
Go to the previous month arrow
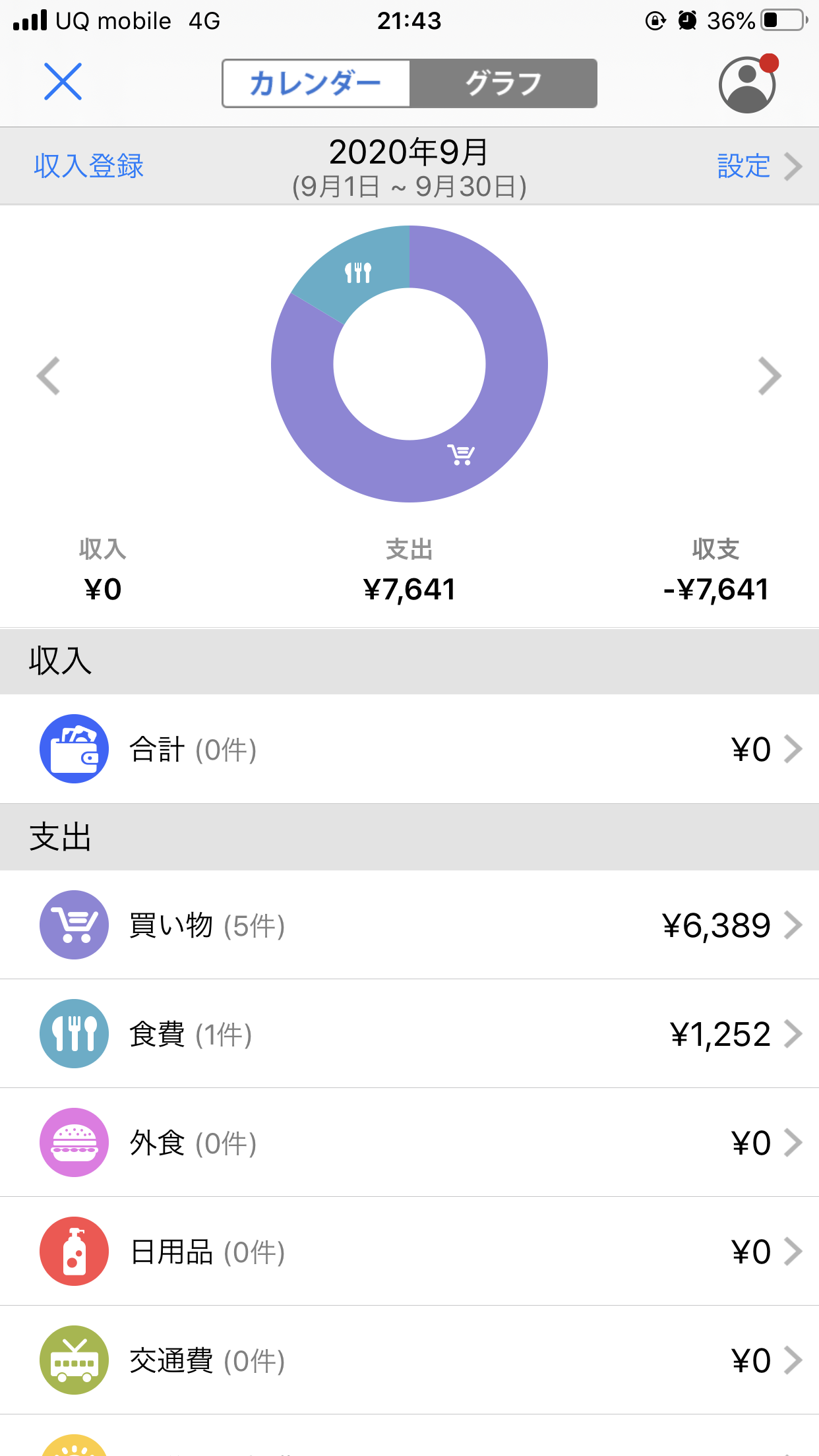click(48, 376)
